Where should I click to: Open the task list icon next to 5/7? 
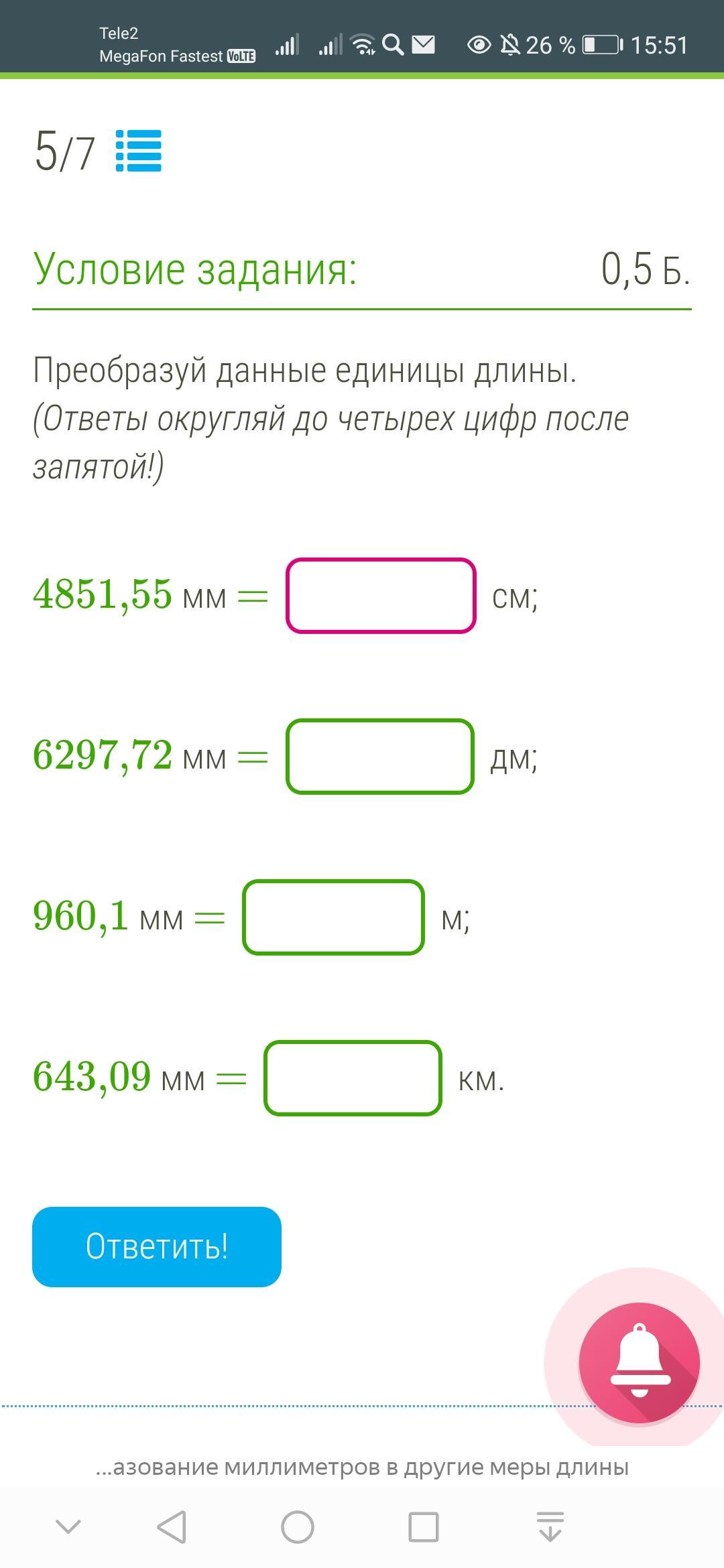(x=139, y=151)
